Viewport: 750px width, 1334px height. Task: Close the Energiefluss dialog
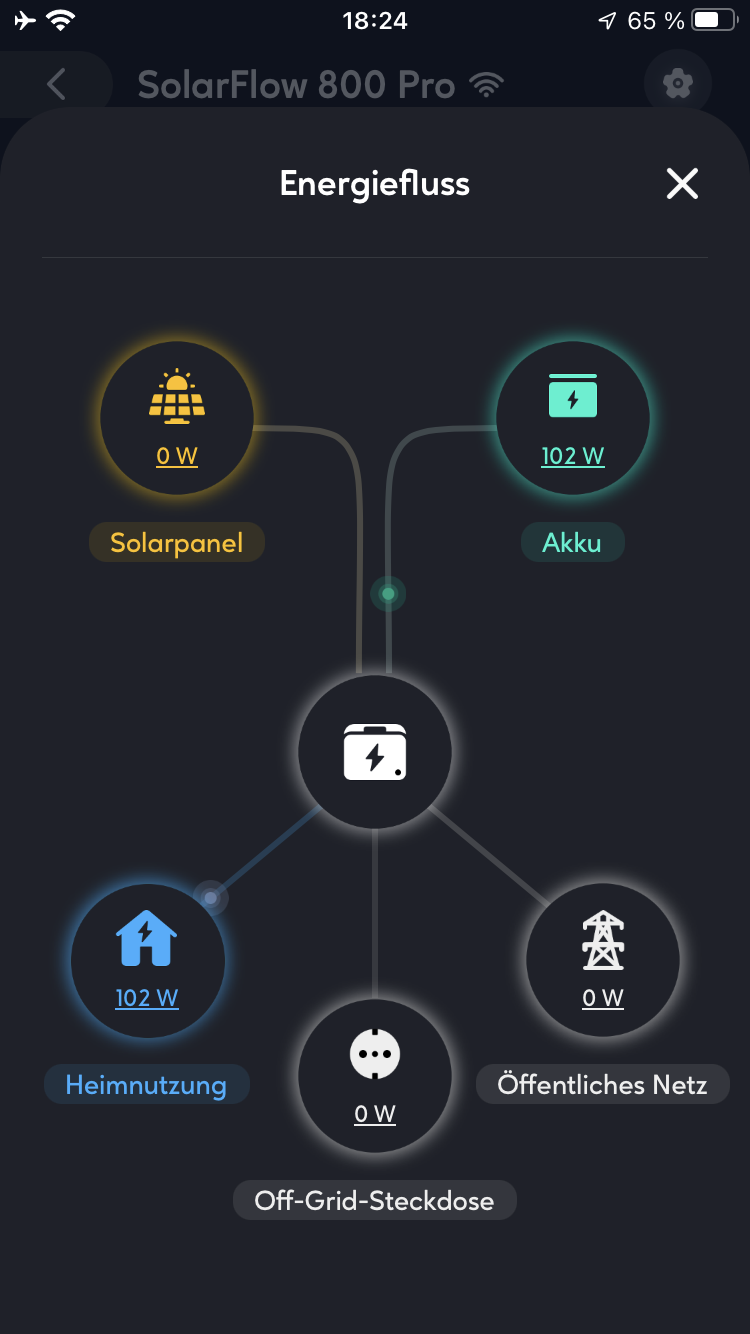(x=682, y=184)
